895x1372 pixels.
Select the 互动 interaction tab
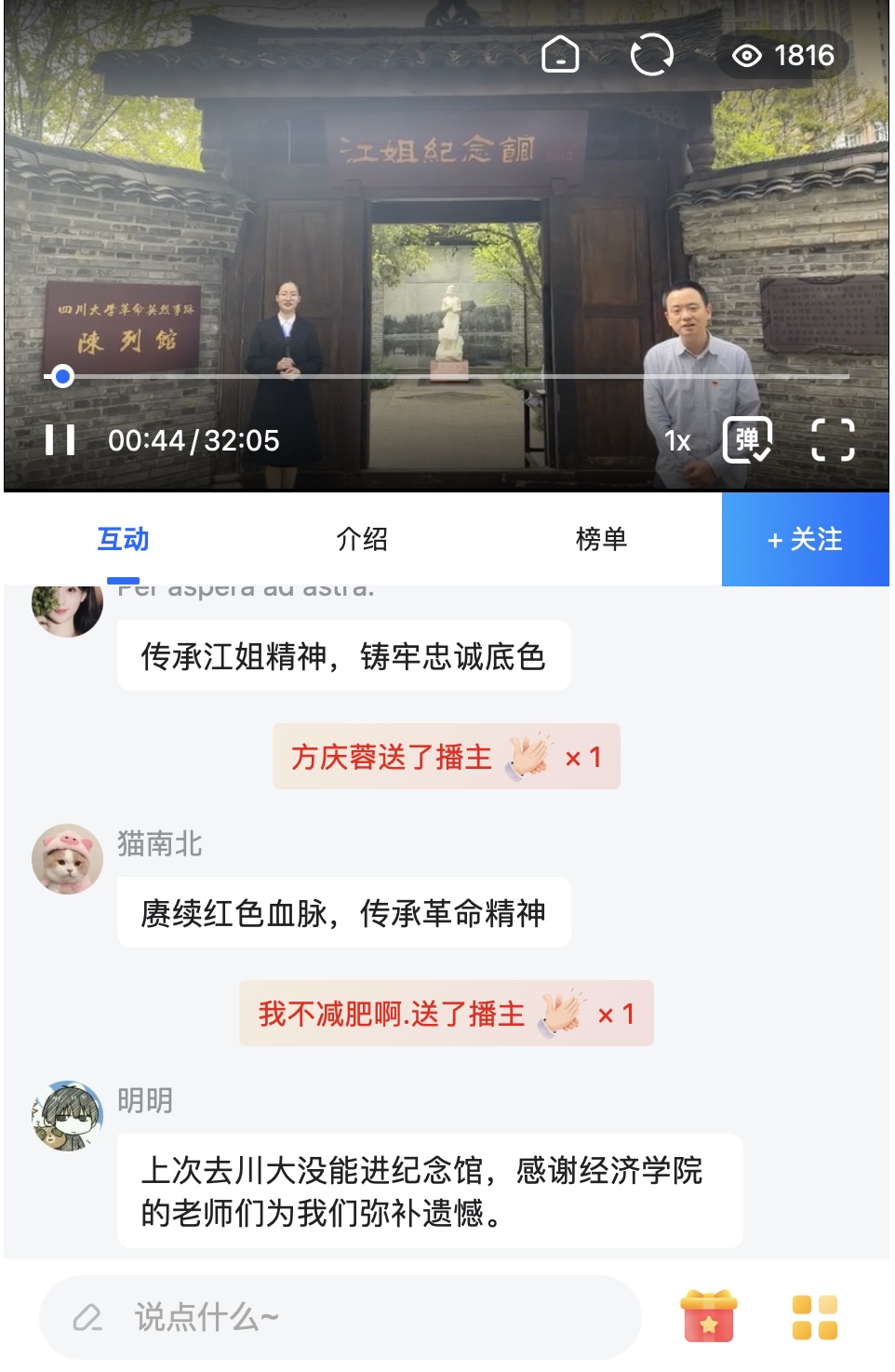(123, 539)
